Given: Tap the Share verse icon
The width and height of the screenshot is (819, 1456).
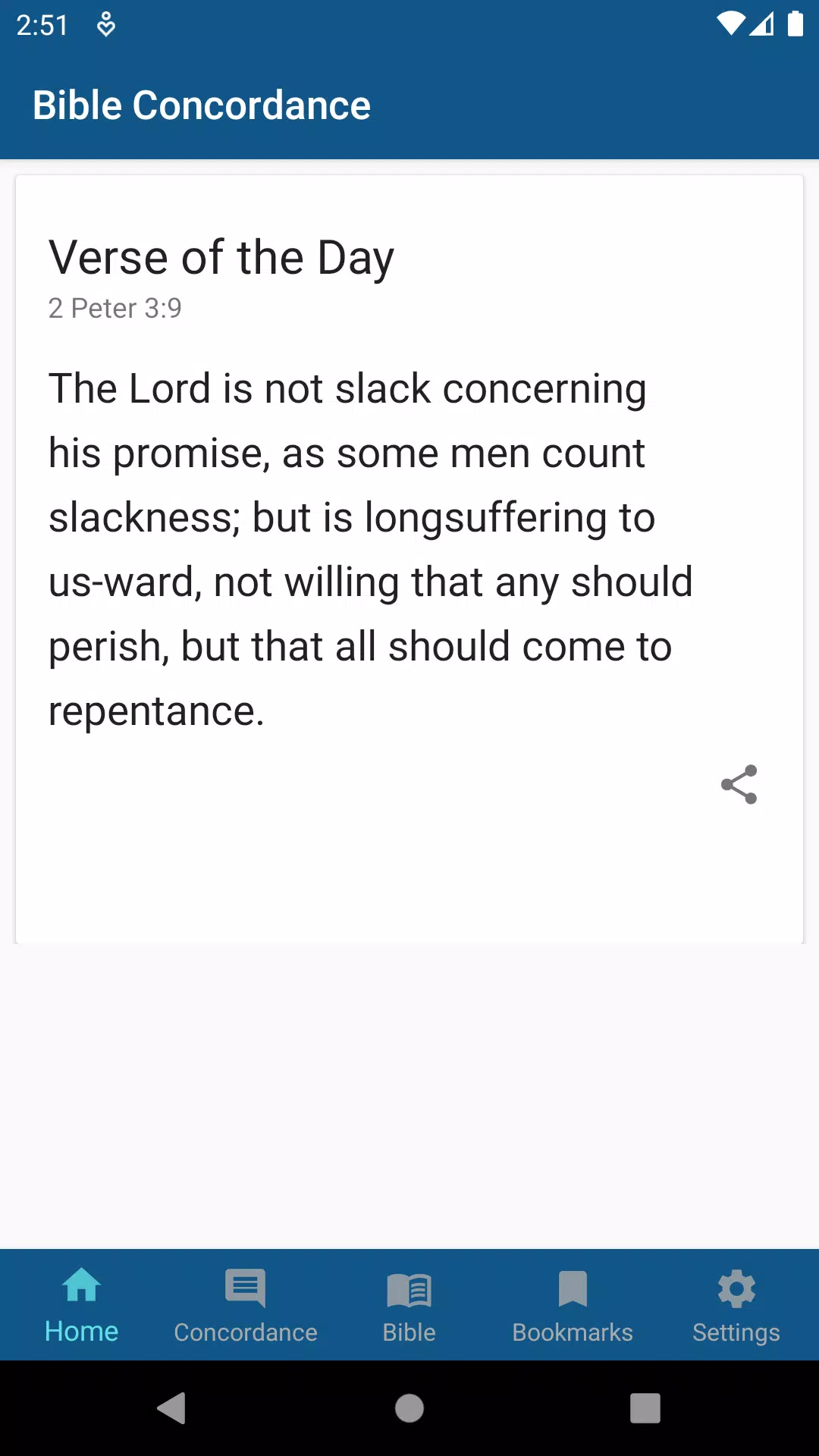Looking at the screenshot, I should (x=738, y=785).
